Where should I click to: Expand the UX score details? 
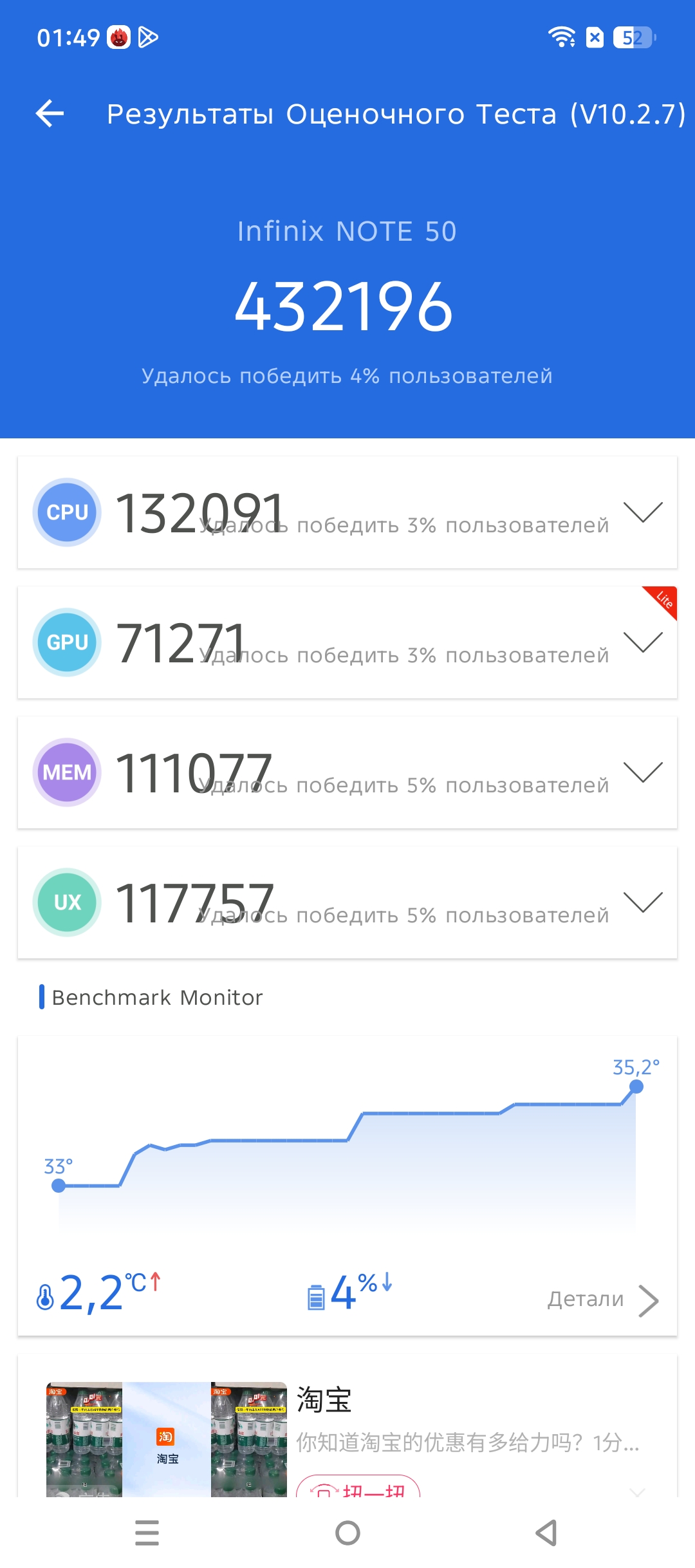[x=643, y=902]
